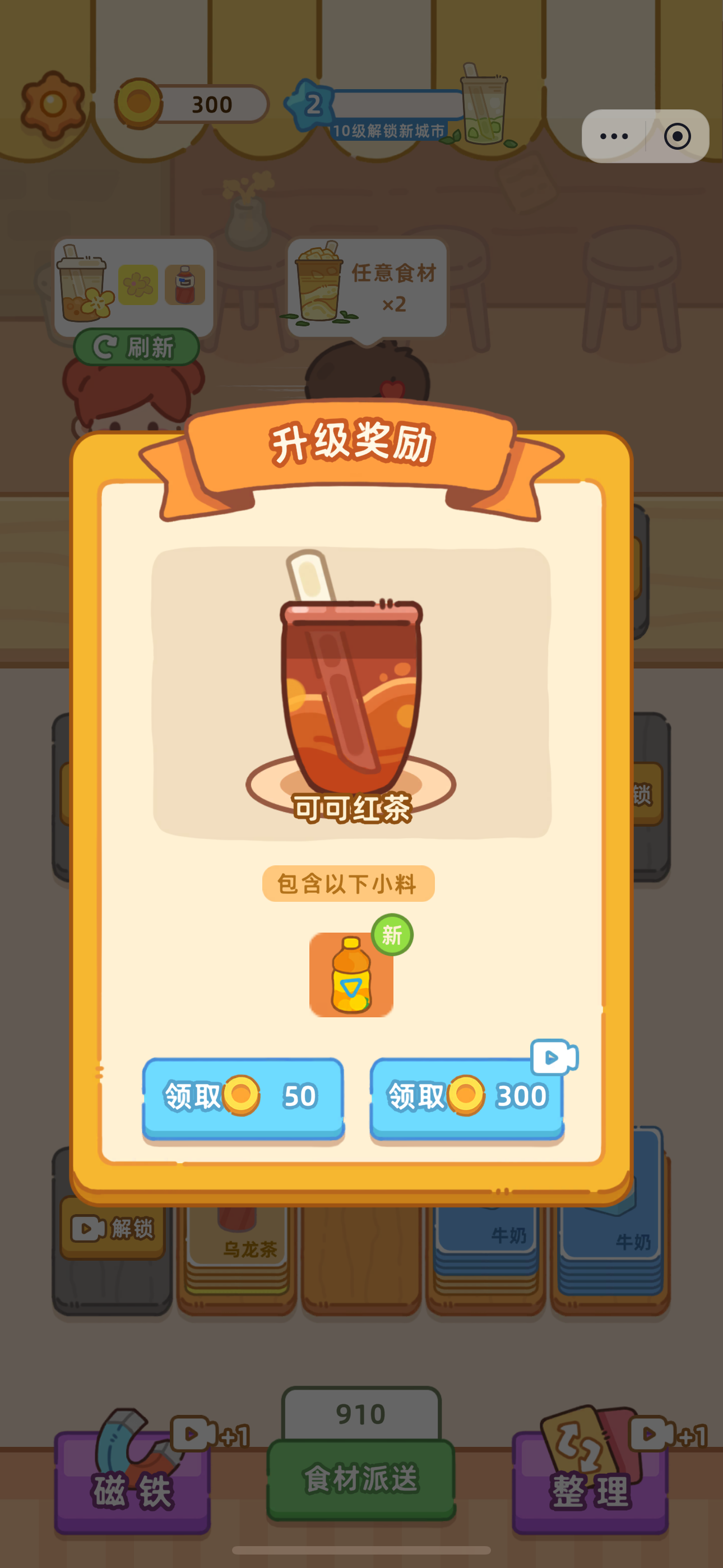Tap the video camera icon on the 300 button
The height and width of the screenshot is (1568, 723).
point(555,1058)
